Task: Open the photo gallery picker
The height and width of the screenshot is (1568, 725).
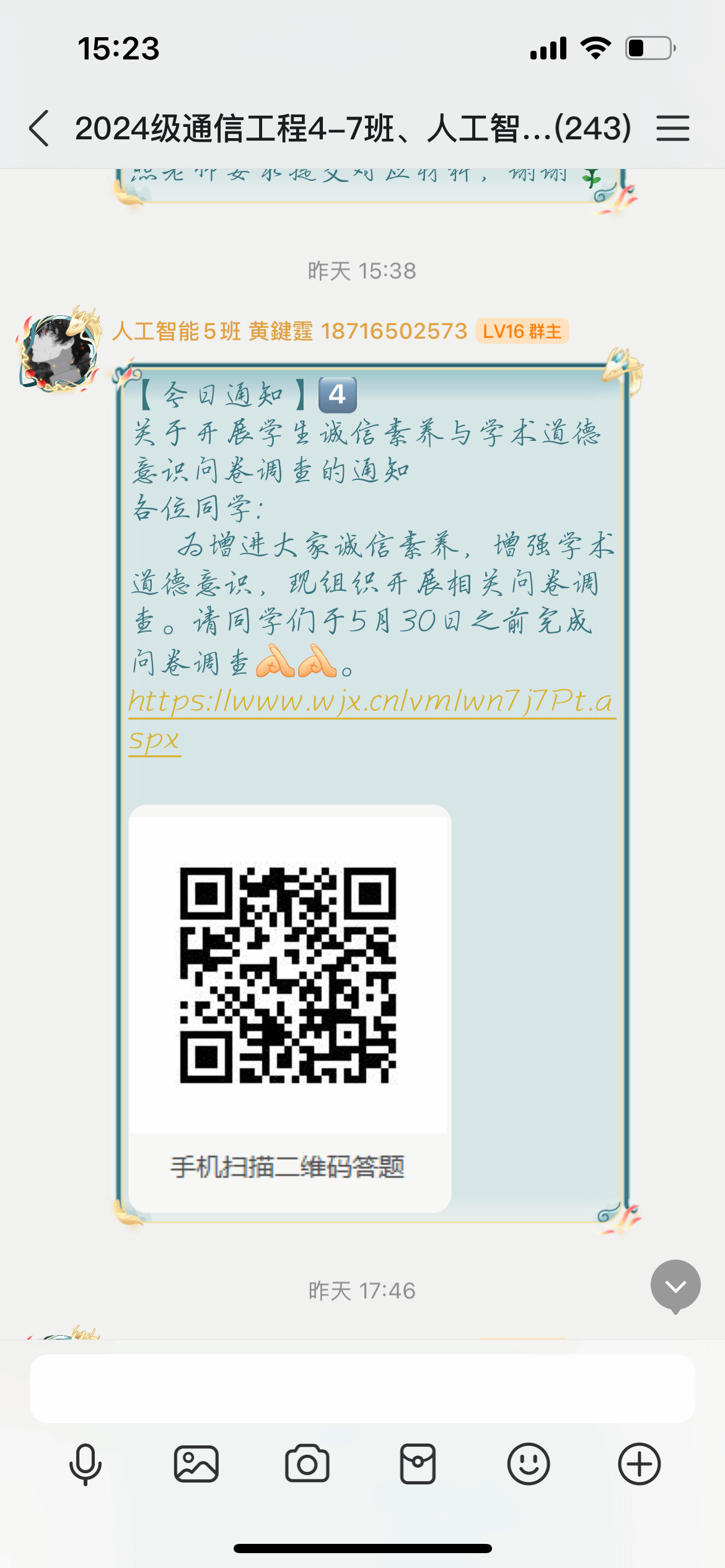Action: coord(196,1464)
